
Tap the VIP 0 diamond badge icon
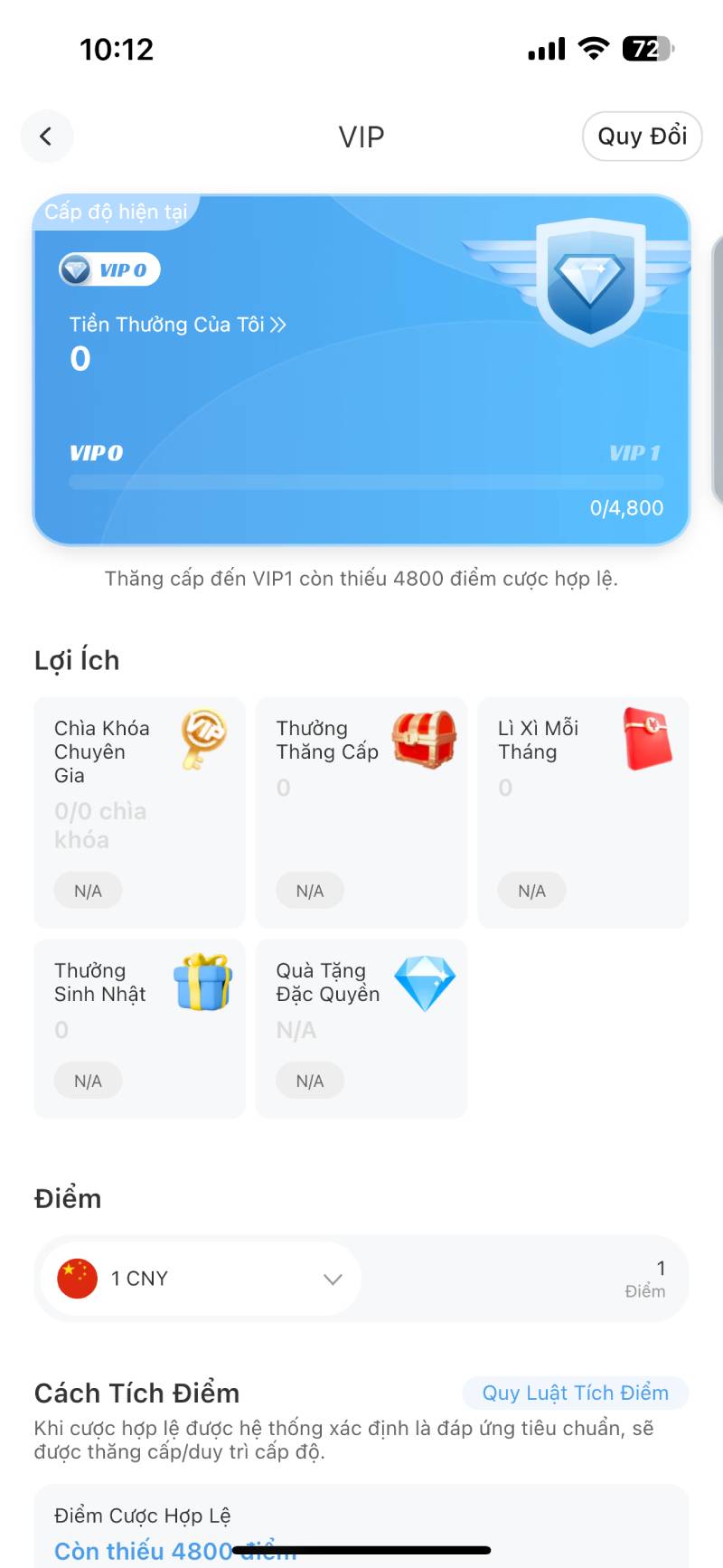pyautogui.click(x=74, y=269)
